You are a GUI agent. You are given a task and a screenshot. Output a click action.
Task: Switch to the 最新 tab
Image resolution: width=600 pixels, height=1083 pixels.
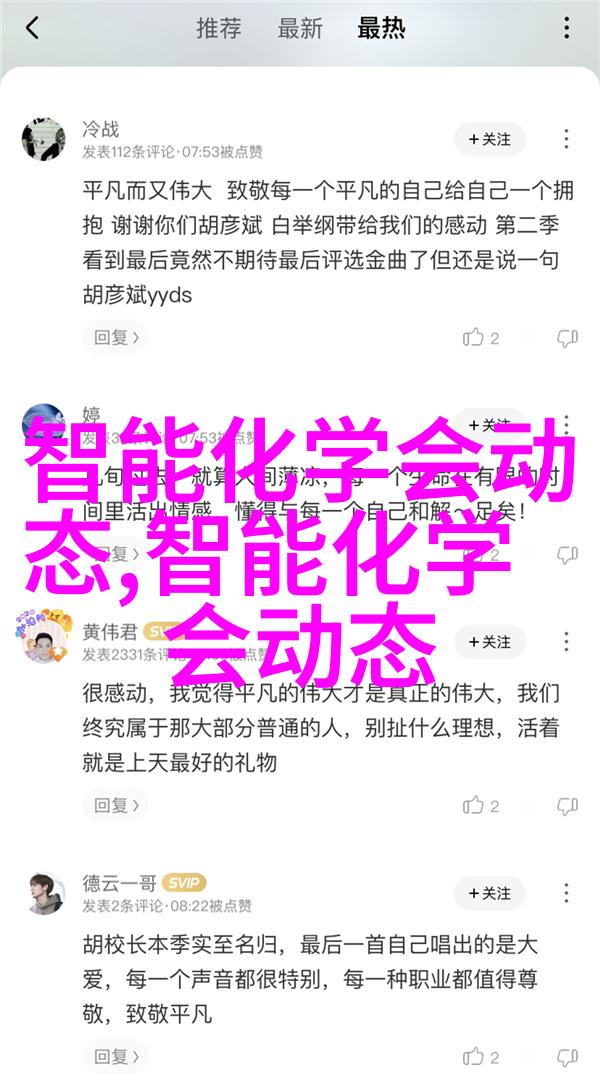298,28
